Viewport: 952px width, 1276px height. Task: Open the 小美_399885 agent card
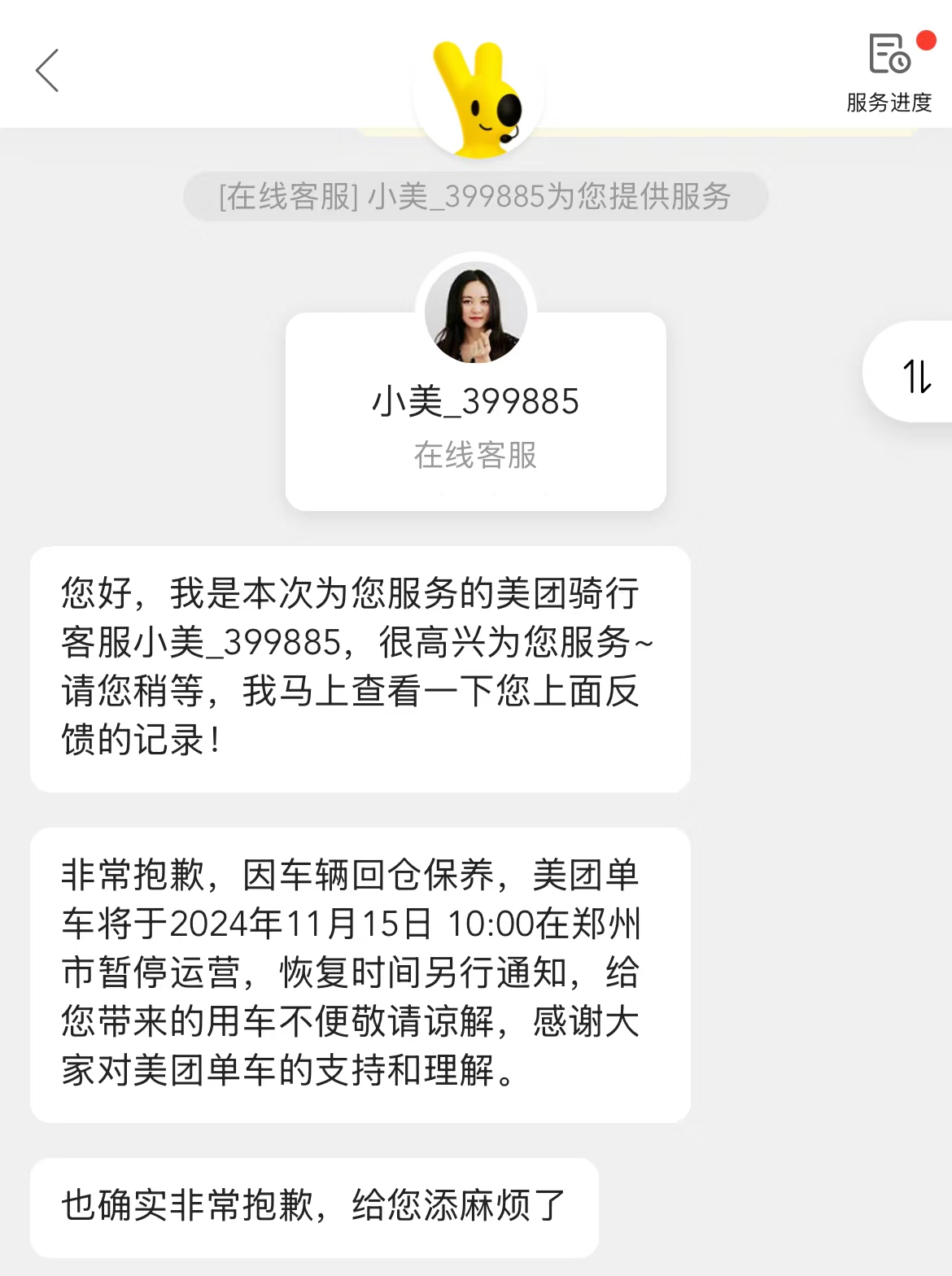(476, 411)
